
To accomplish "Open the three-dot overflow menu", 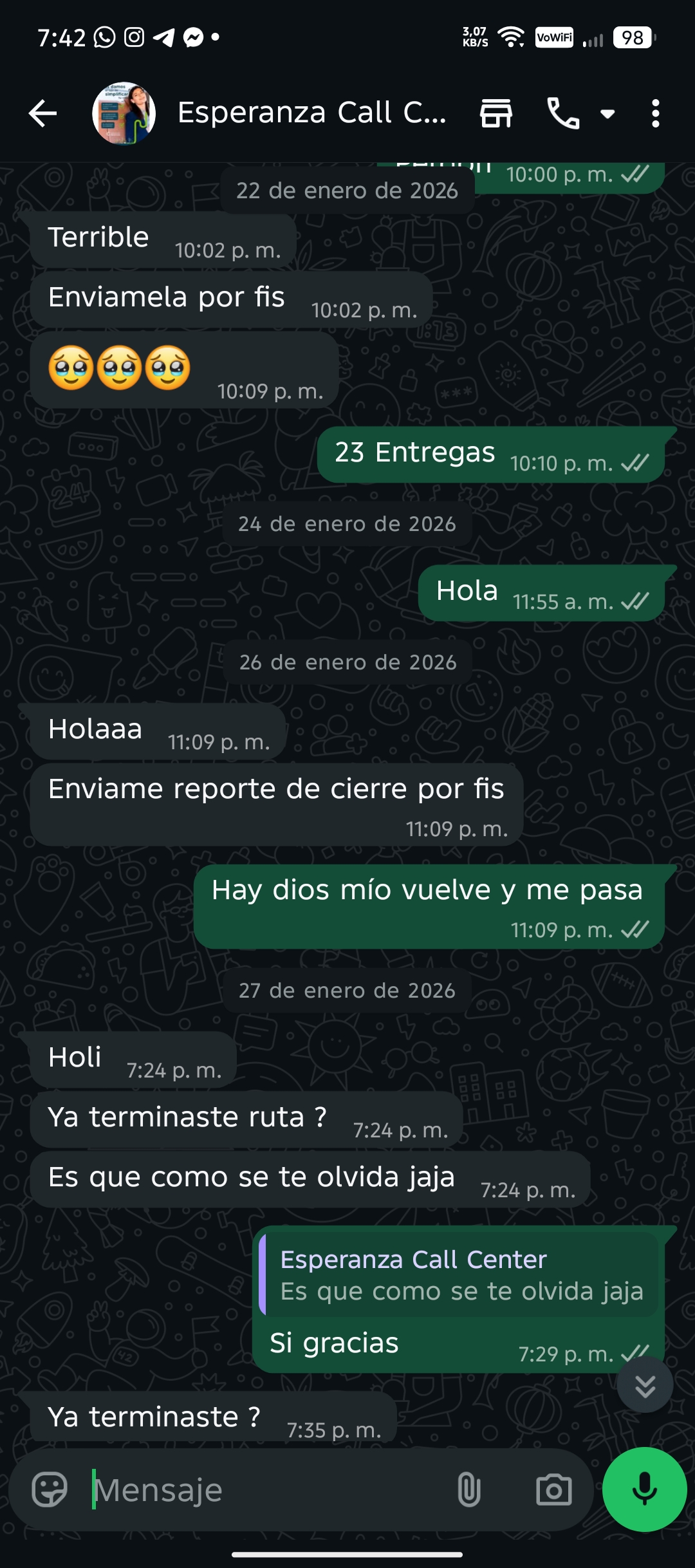I will click(655, 114).
